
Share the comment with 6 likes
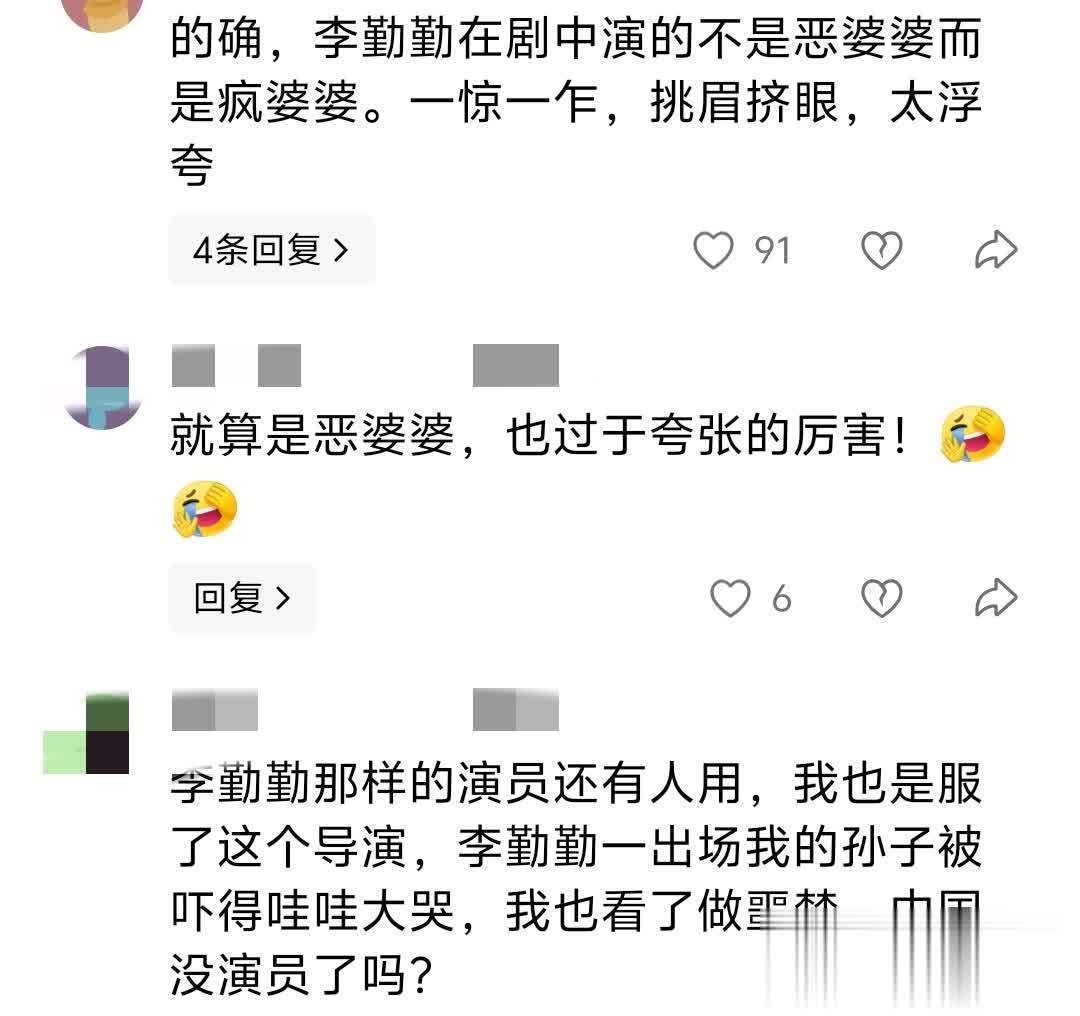(x=996, y=598)
